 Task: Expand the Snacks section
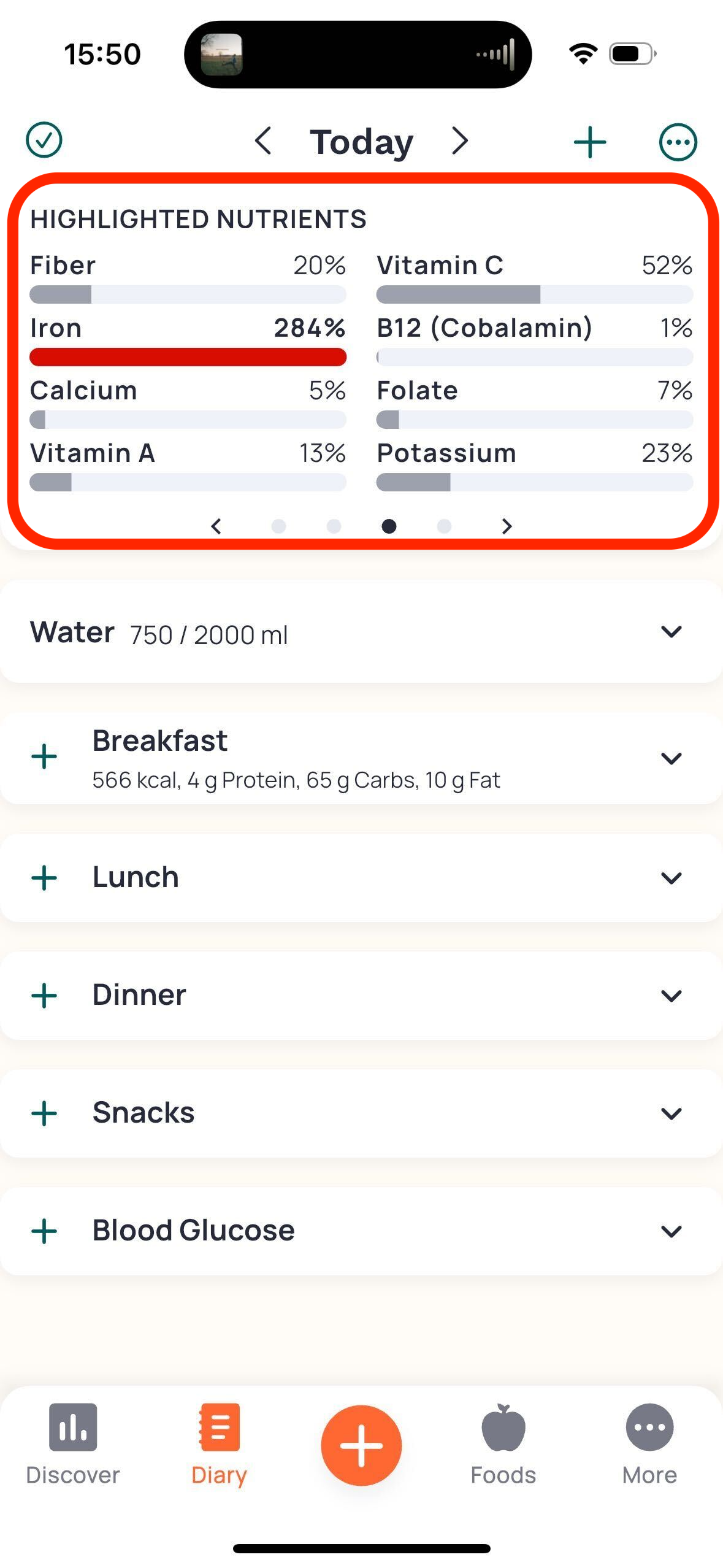pos(671,1113)
